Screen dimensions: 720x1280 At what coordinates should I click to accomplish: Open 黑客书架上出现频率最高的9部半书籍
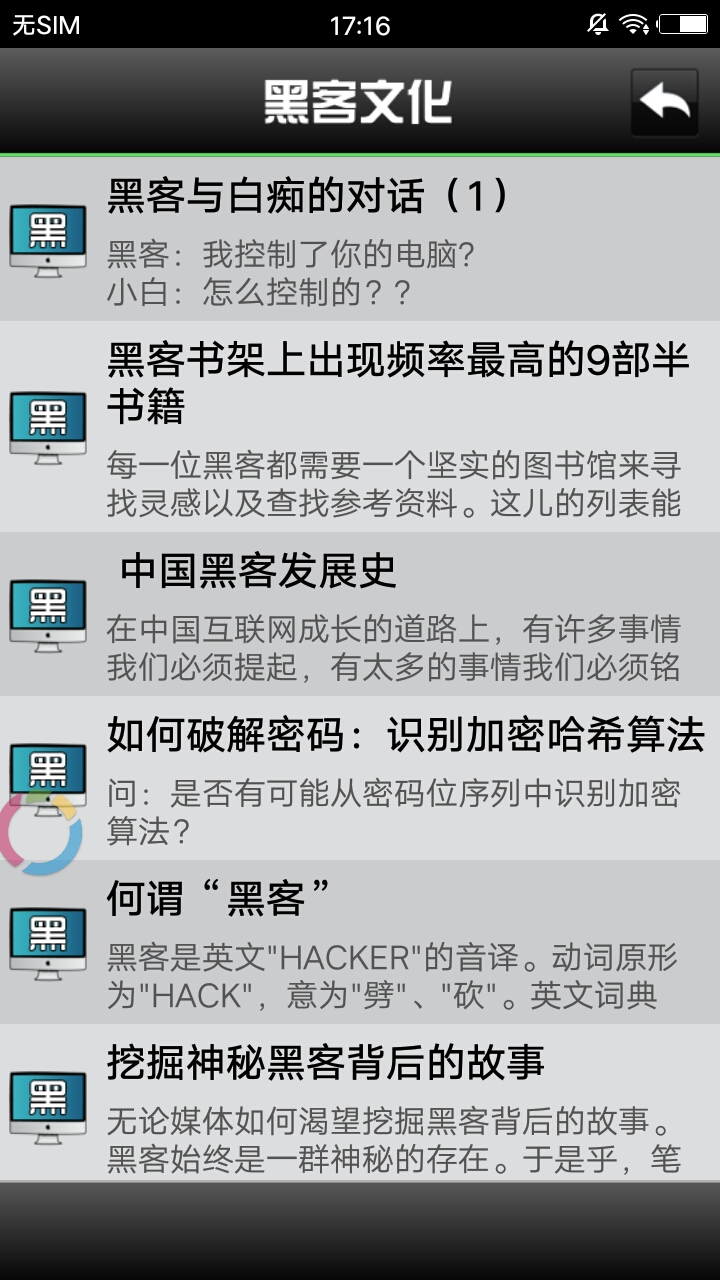tap(360, 427)
